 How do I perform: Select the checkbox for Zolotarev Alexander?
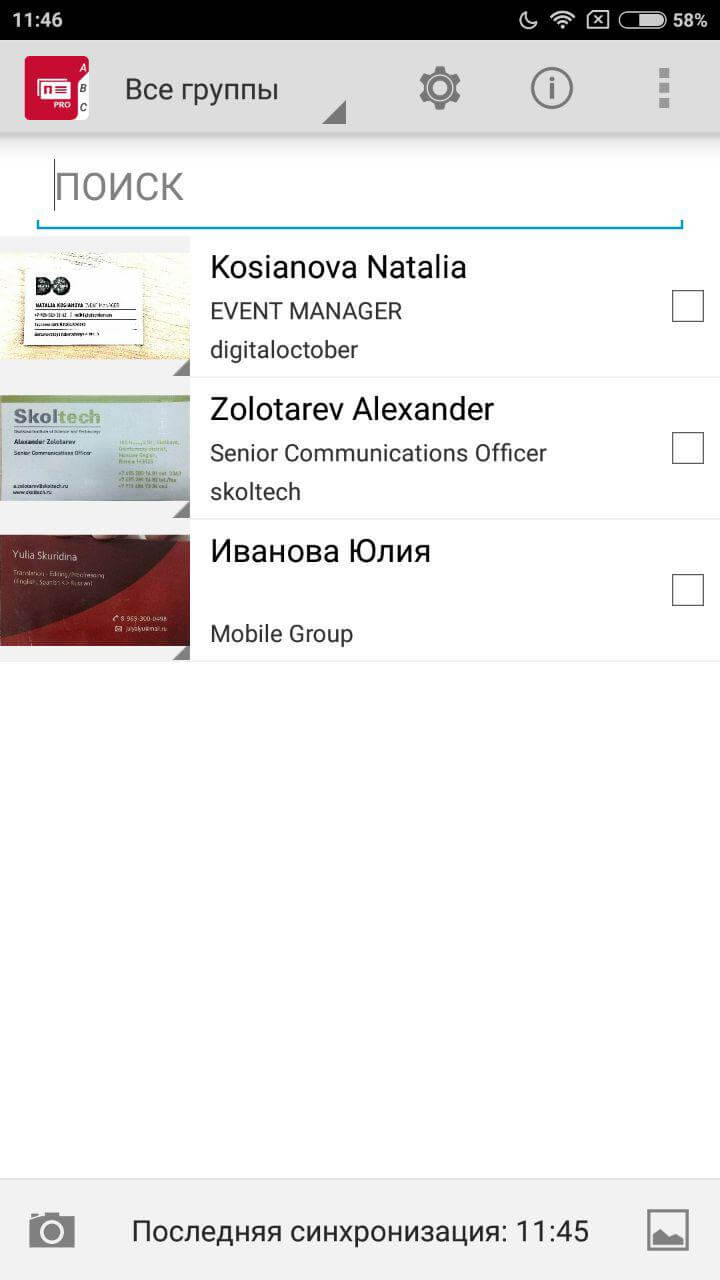point(687,448)
